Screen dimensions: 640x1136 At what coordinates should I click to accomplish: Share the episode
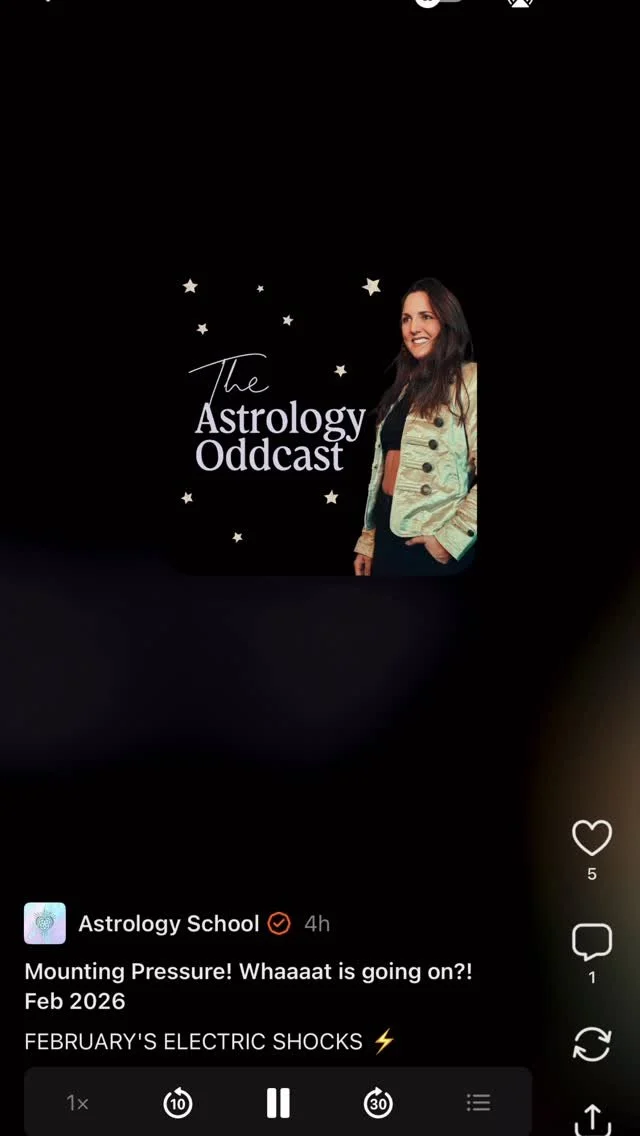591,1117
